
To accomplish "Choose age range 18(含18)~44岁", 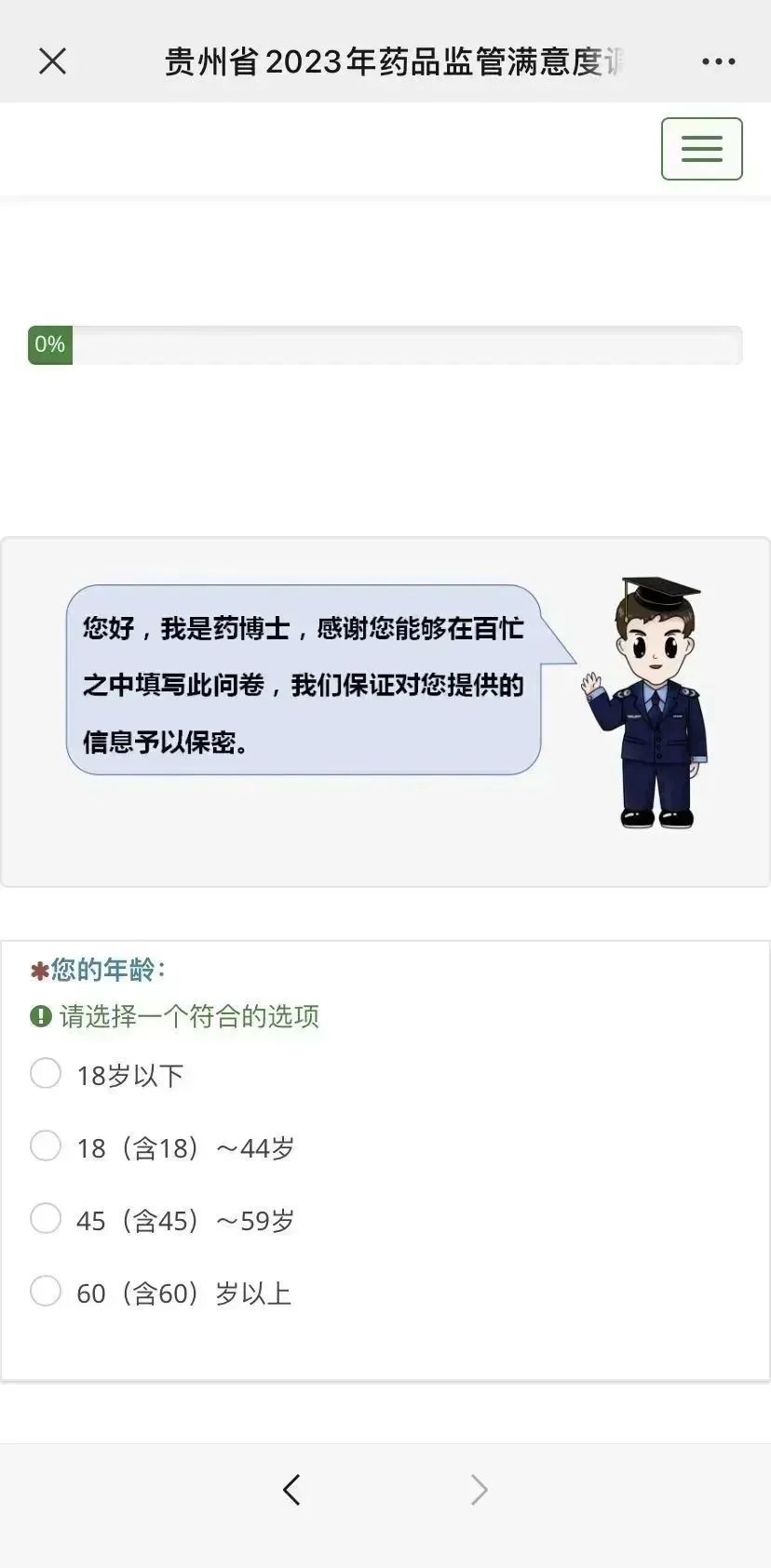I will [46, 1146].
